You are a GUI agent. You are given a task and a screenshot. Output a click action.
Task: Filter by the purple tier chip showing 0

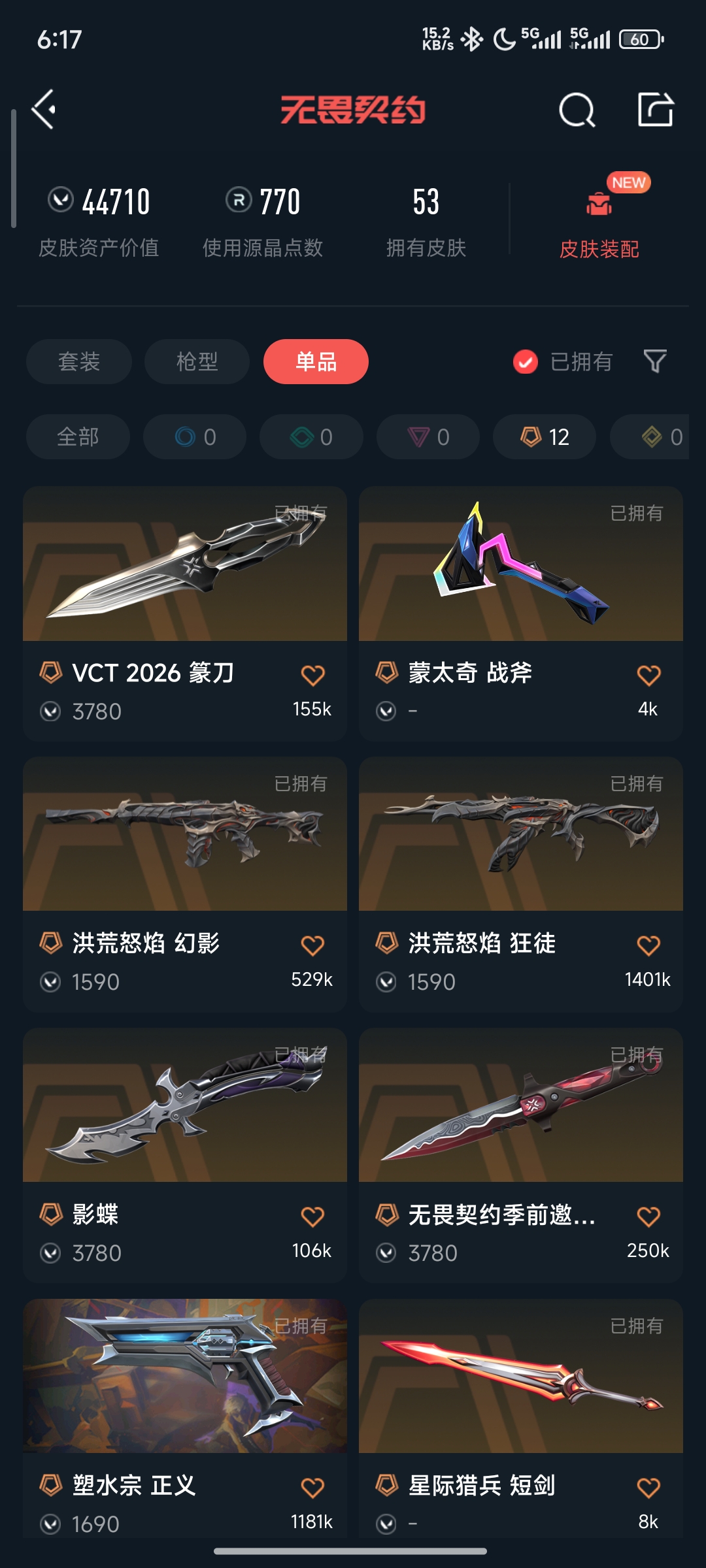428,436
